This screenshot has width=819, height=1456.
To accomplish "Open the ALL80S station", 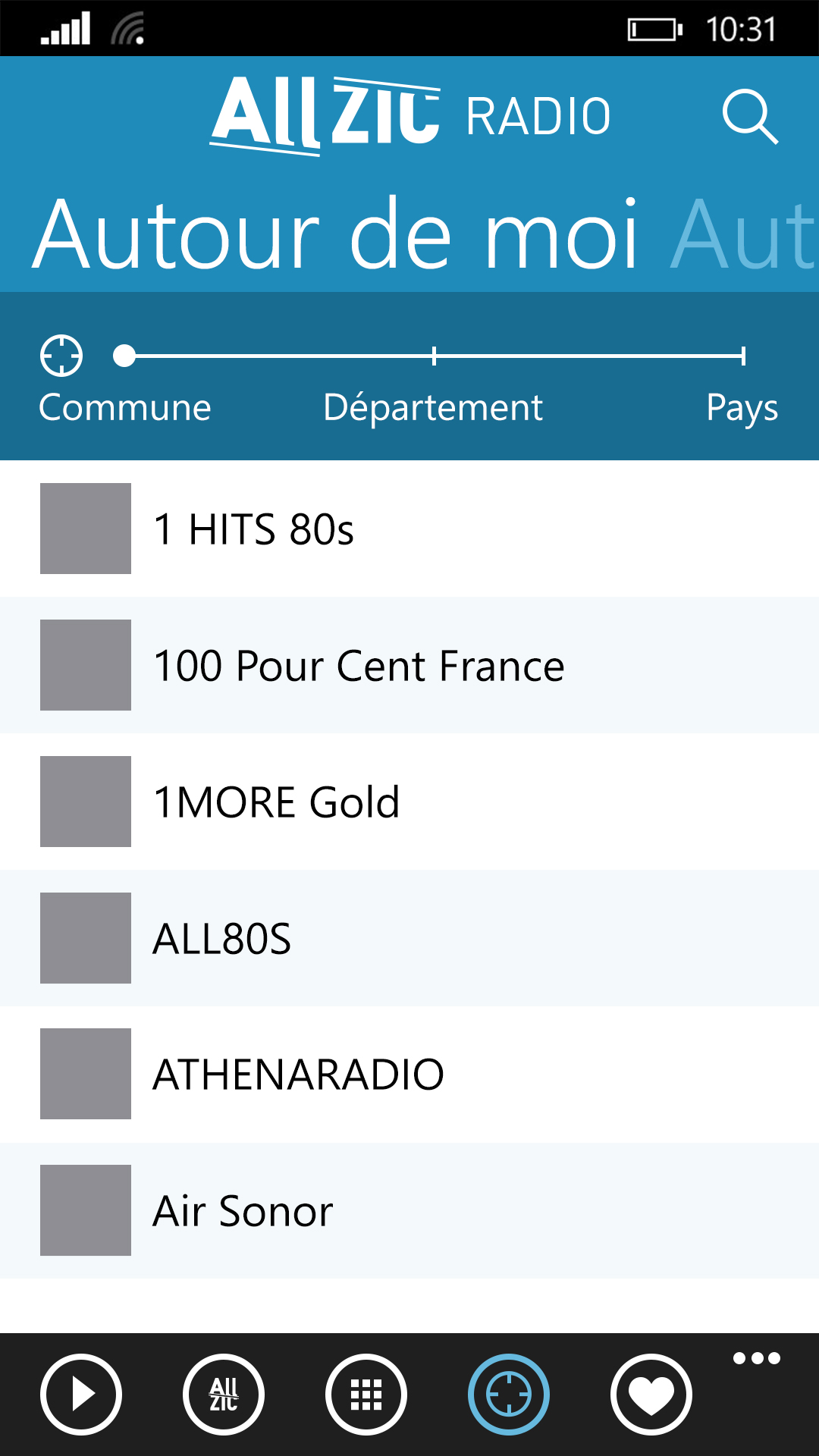I will (x=409, y=938).
